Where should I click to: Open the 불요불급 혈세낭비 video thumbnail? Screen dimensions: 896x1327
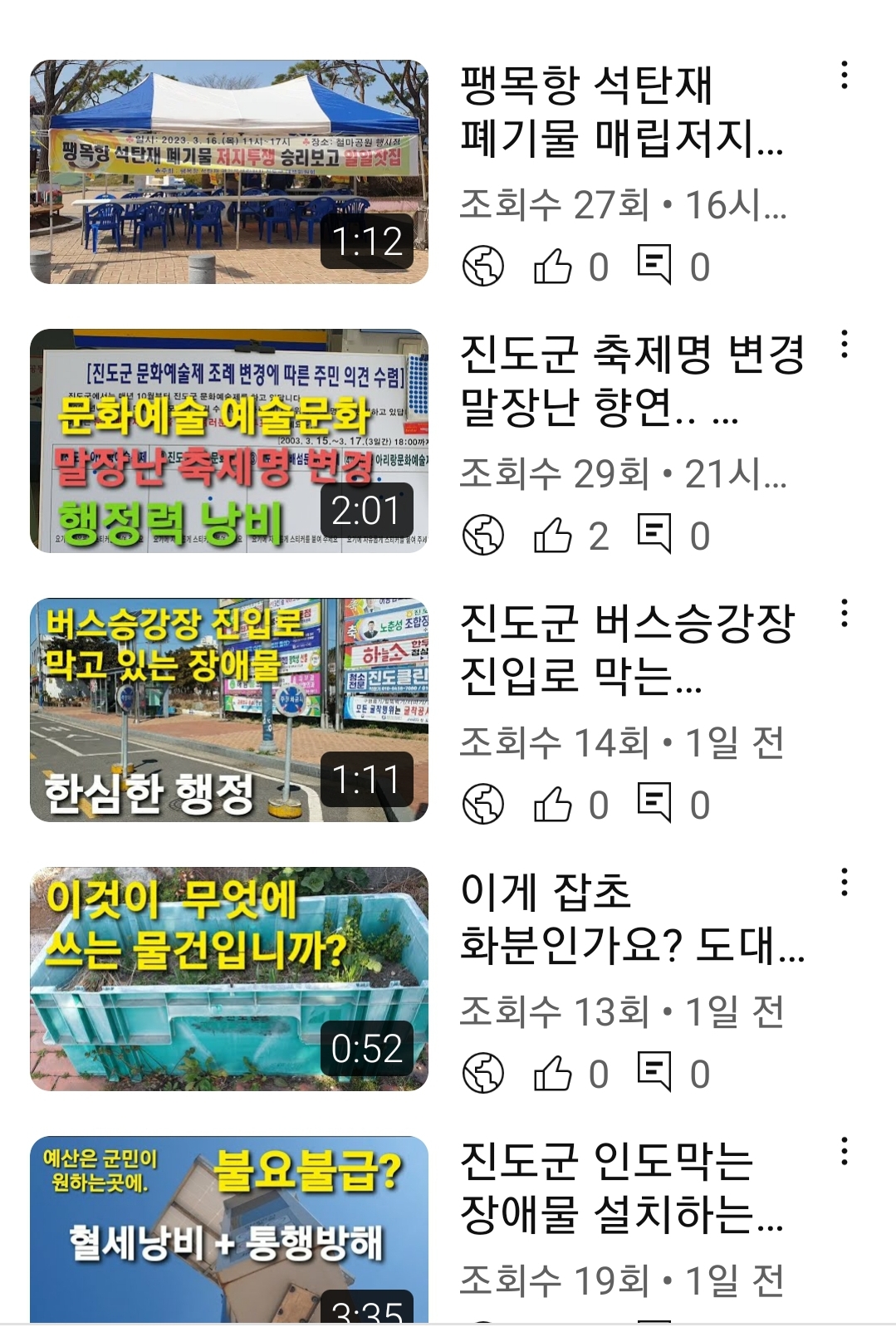[228, 1229]
